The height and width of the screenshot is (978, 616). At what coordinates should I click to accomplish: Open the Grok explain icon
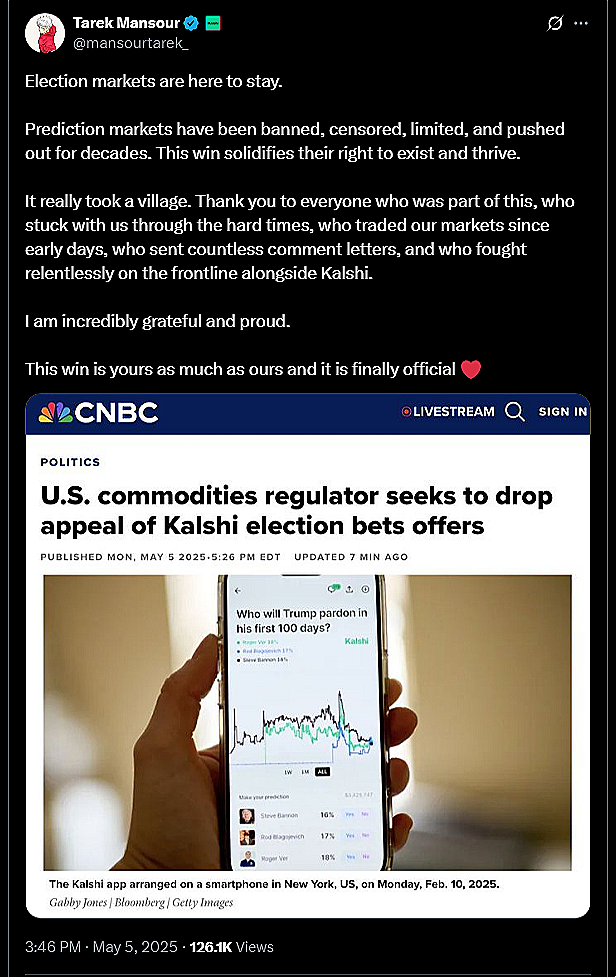point(554,24)
